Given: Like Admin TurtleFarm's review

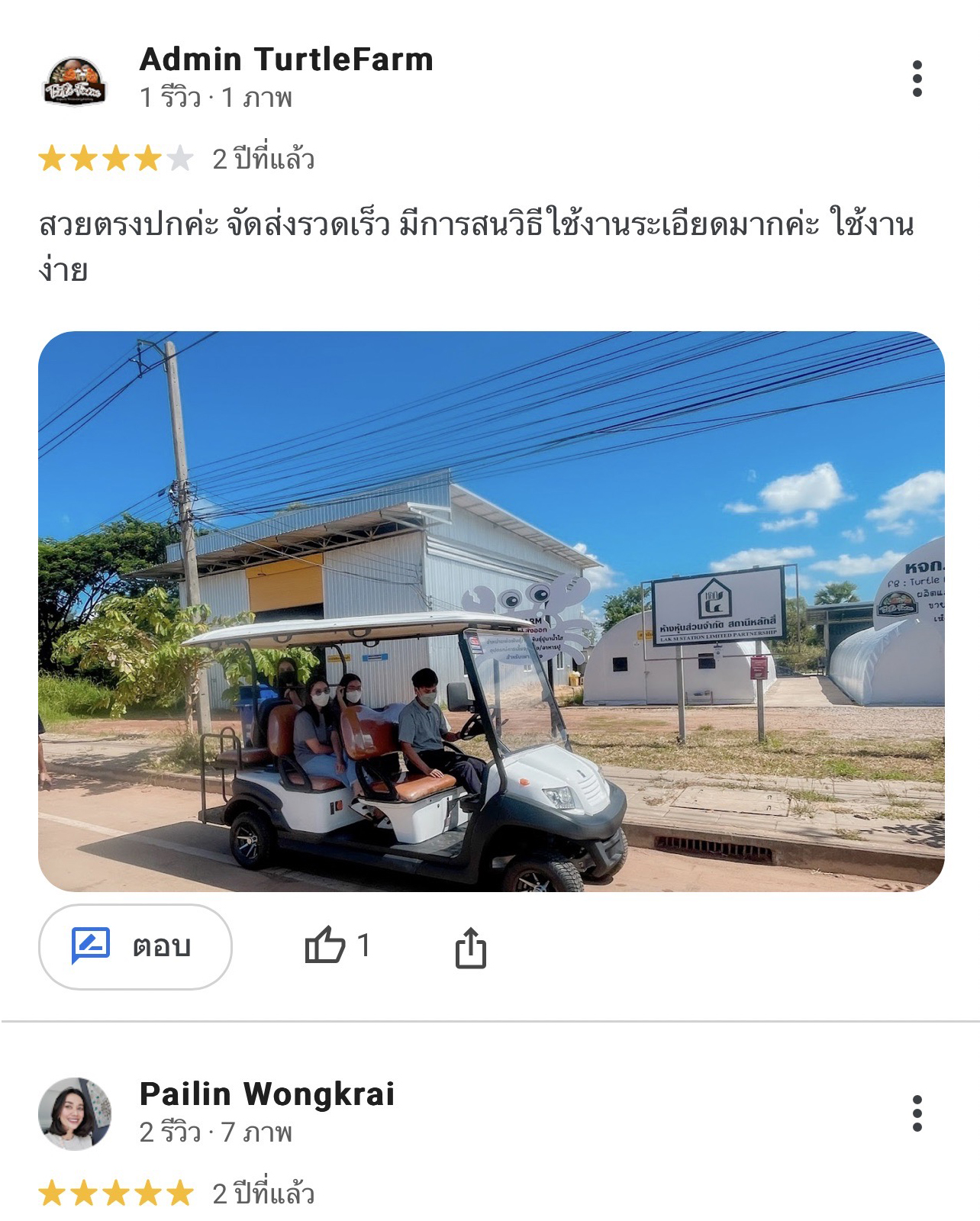Looking at the screenshot, I should pos(327,946).
